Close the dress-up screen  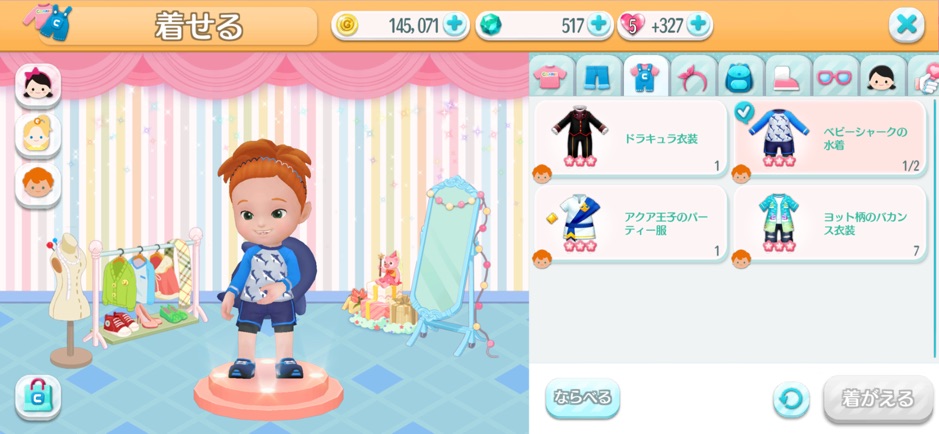point(907,25)
